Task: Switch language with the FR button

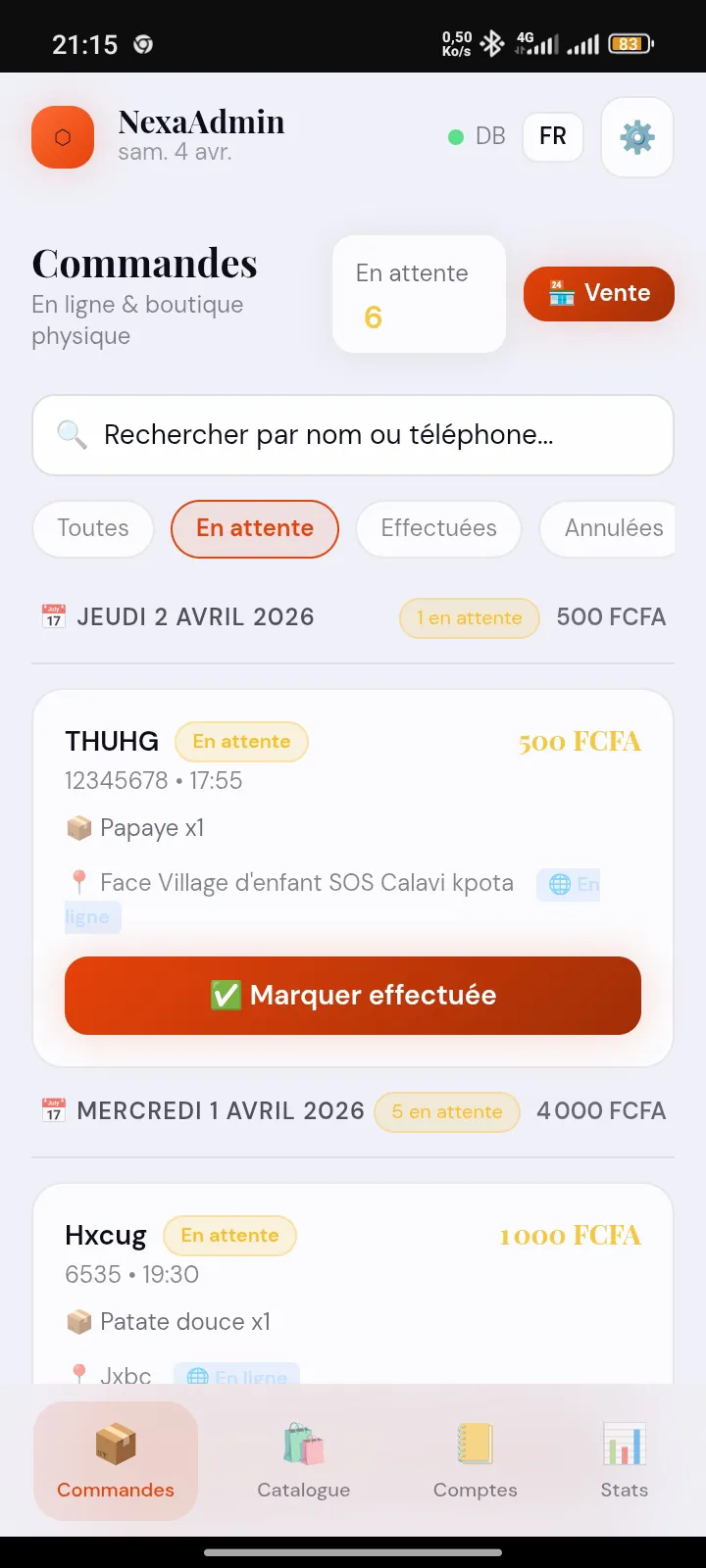Action: point(553,136)
